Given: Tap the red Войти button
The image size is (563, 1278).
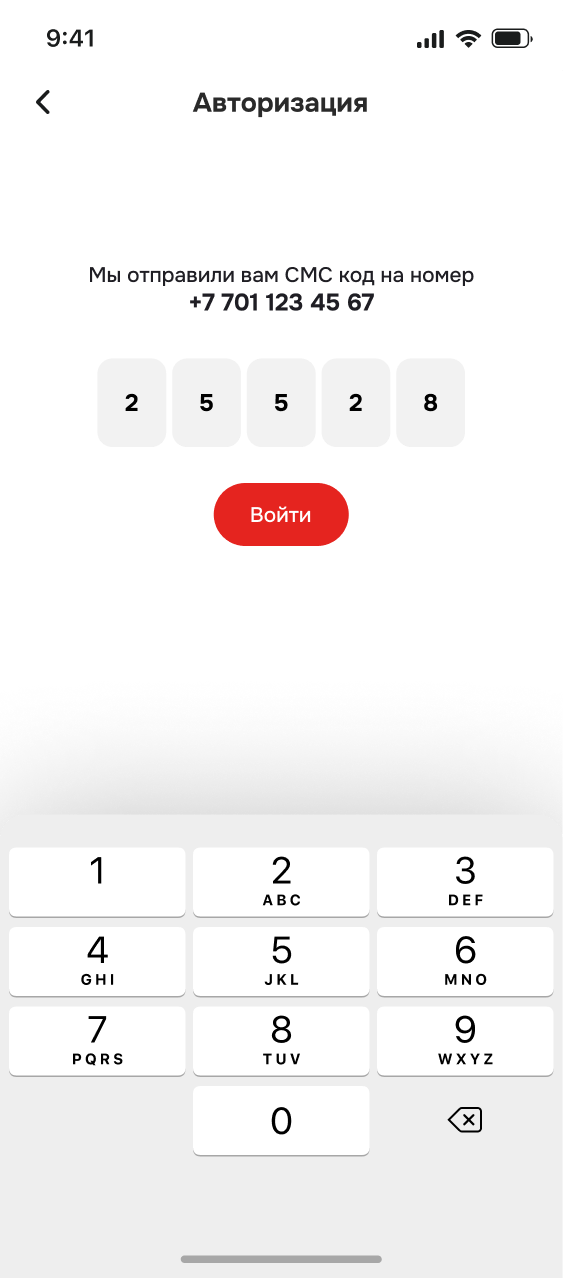Looking at the screenshot, I should click(x=281, y=515).
